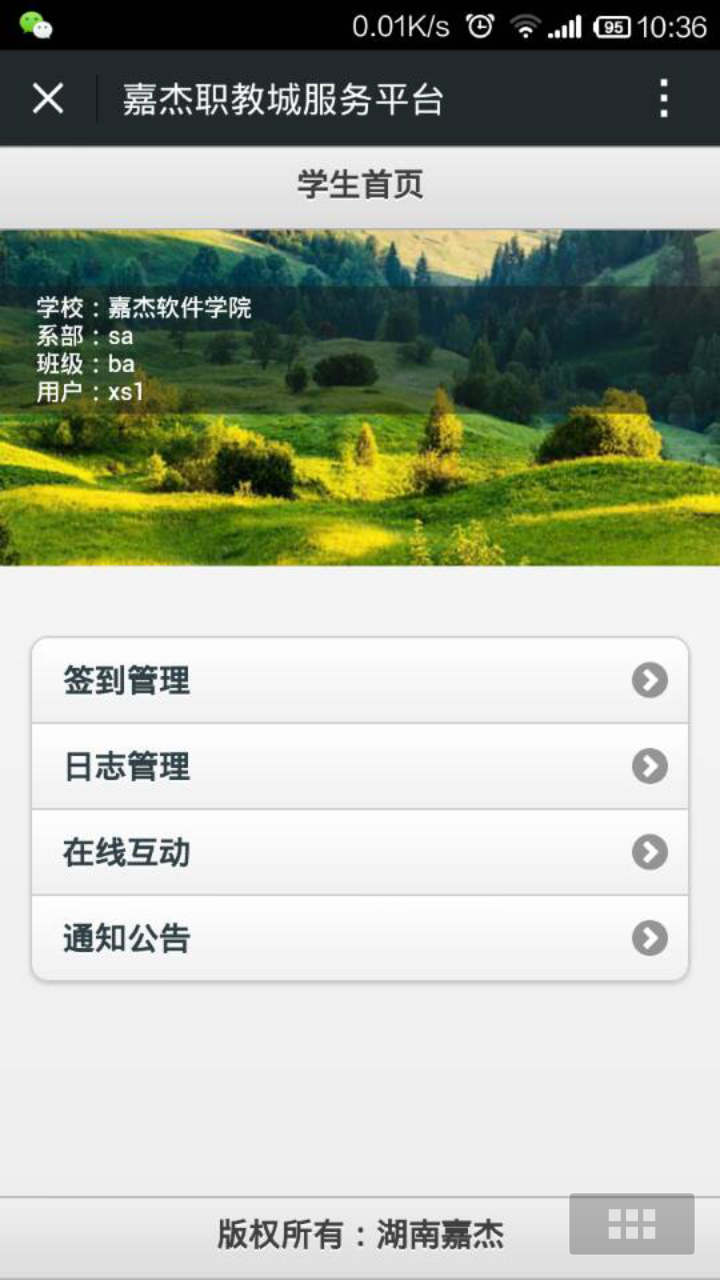View 通知公告 notices and announcements
The width and height of the screenshot is (720, 1280).
360,939
